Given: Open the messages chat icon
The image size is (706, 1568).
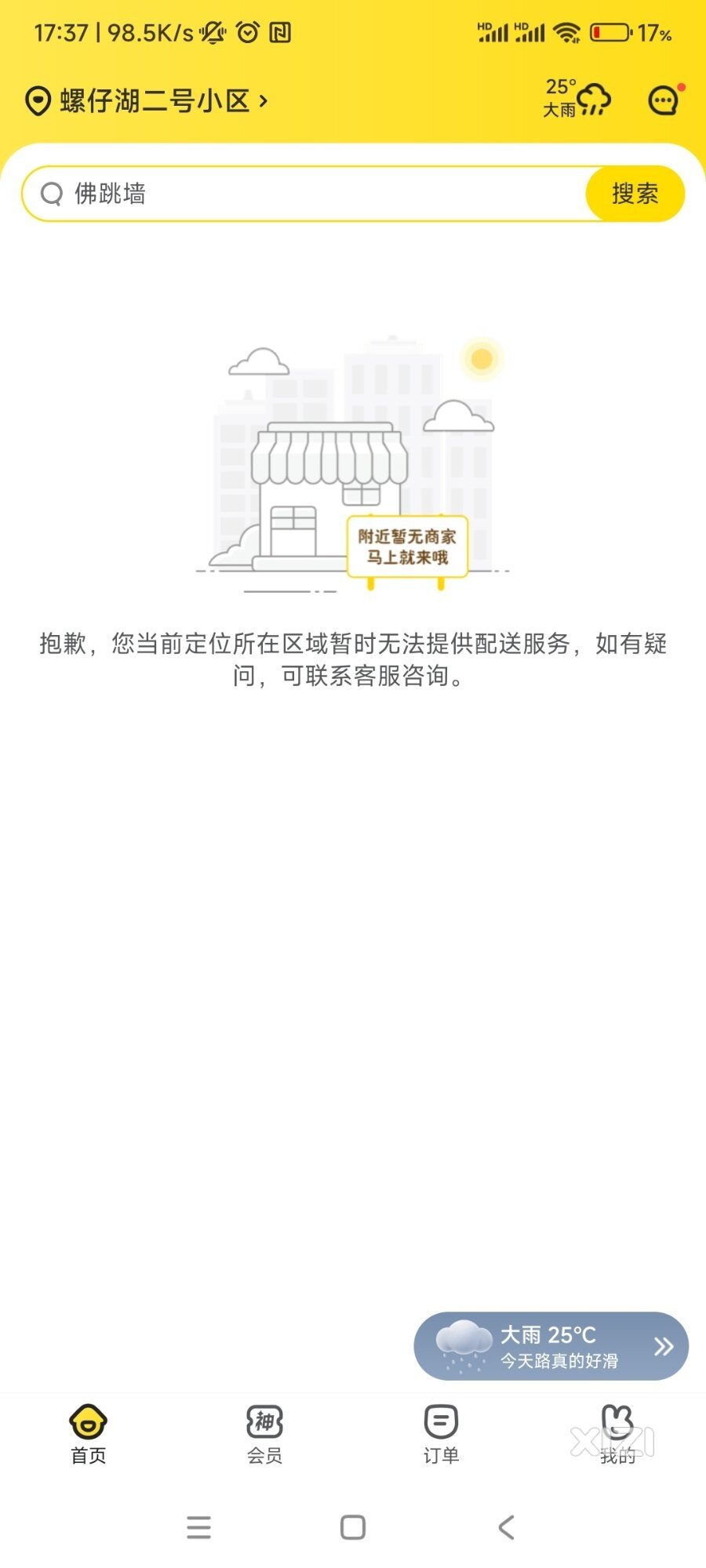Looking at the screenshot, I should pyautogui.click(x=664, y=100).
